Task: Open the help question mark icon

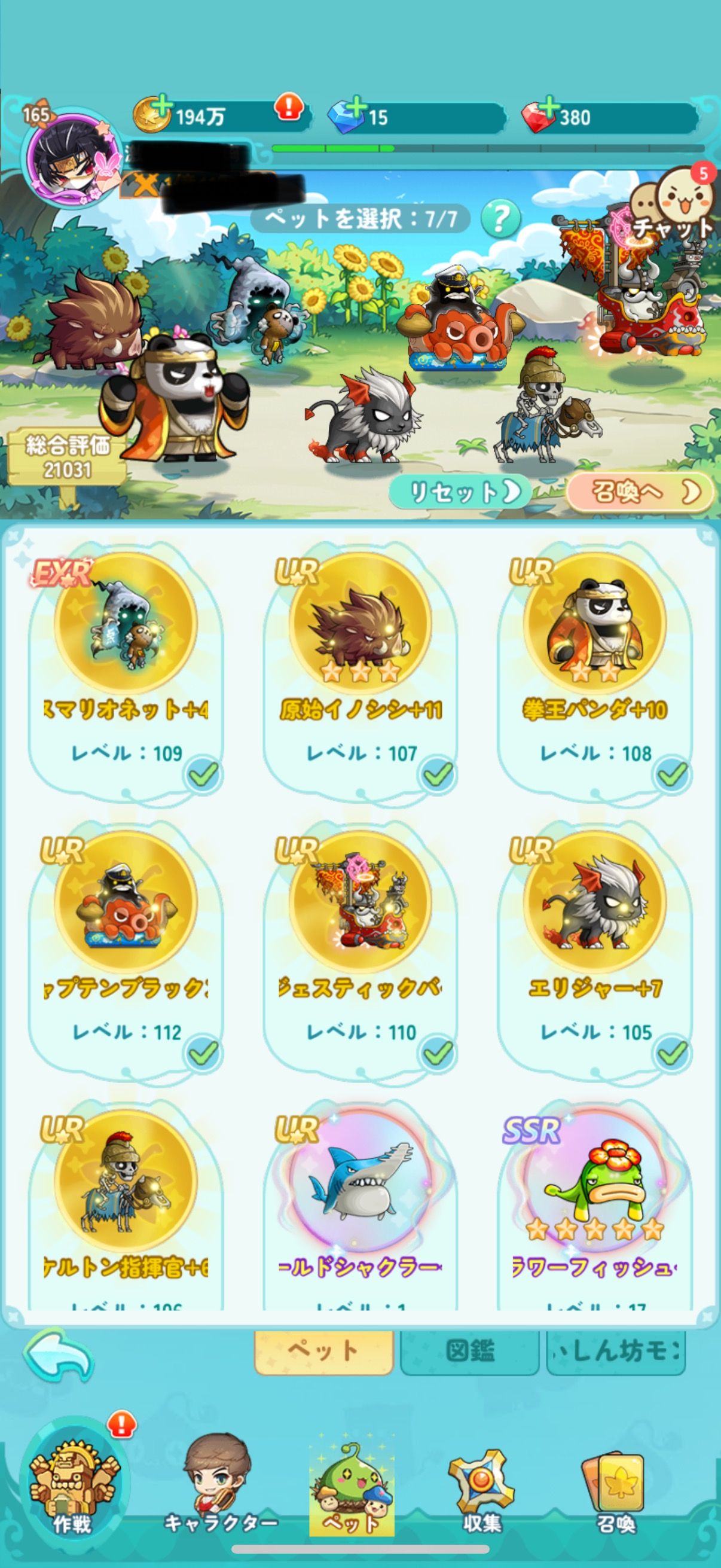Action: [x=500, y=218]
